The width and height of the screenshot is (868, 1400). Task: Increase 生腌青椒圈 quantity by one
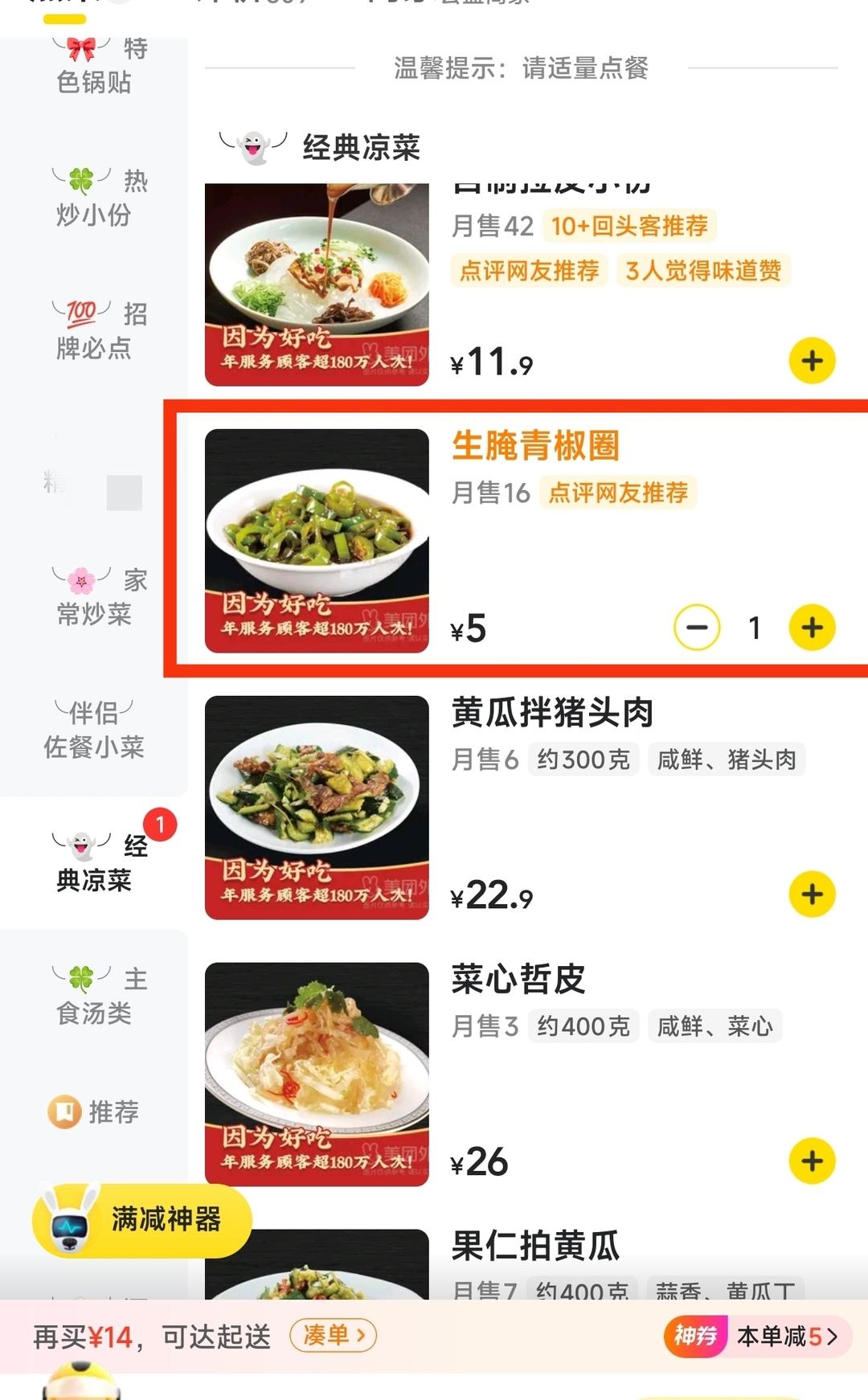(812, 628)
